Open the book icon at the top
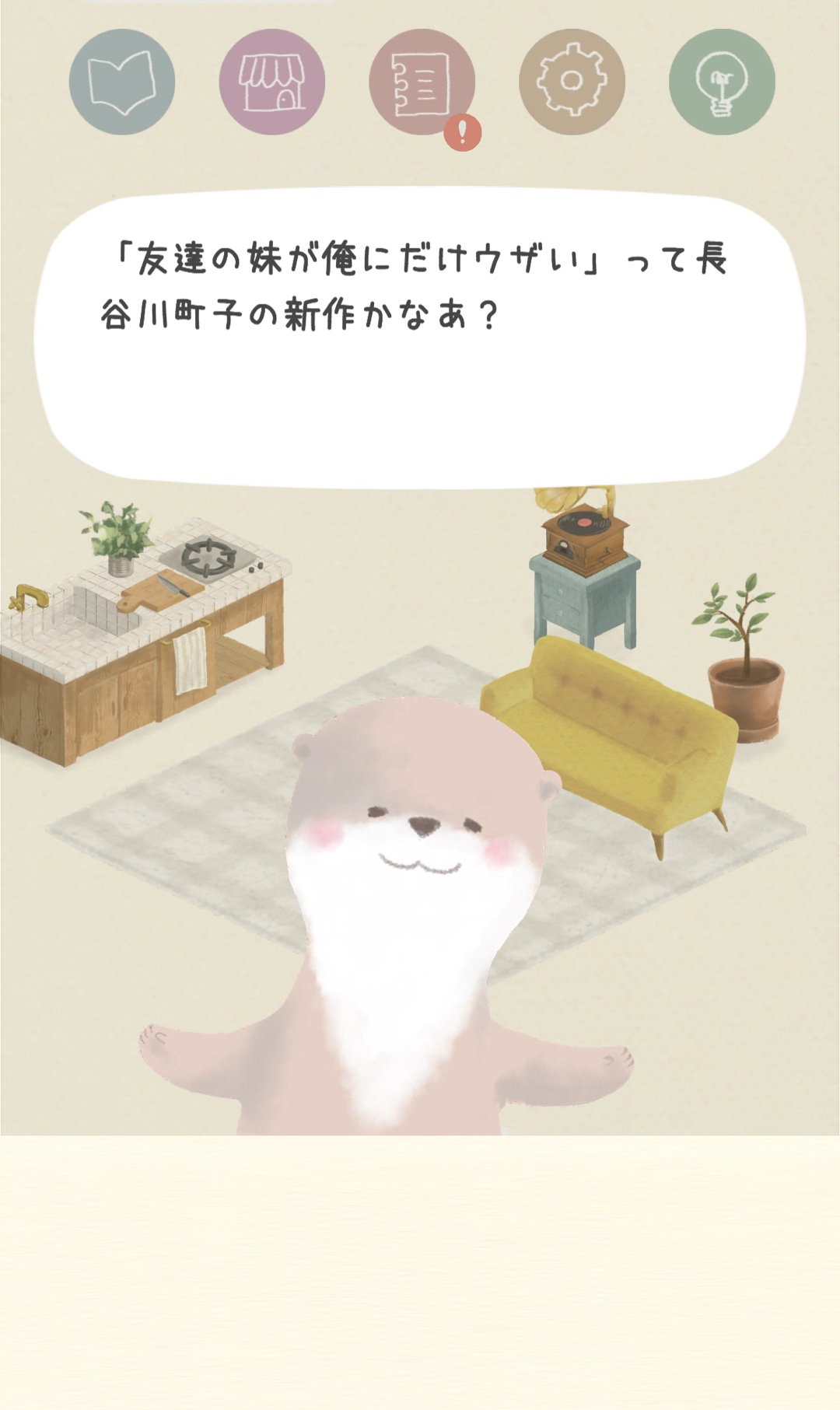This screenshot has height=1410, width=840. click(121, 82)
